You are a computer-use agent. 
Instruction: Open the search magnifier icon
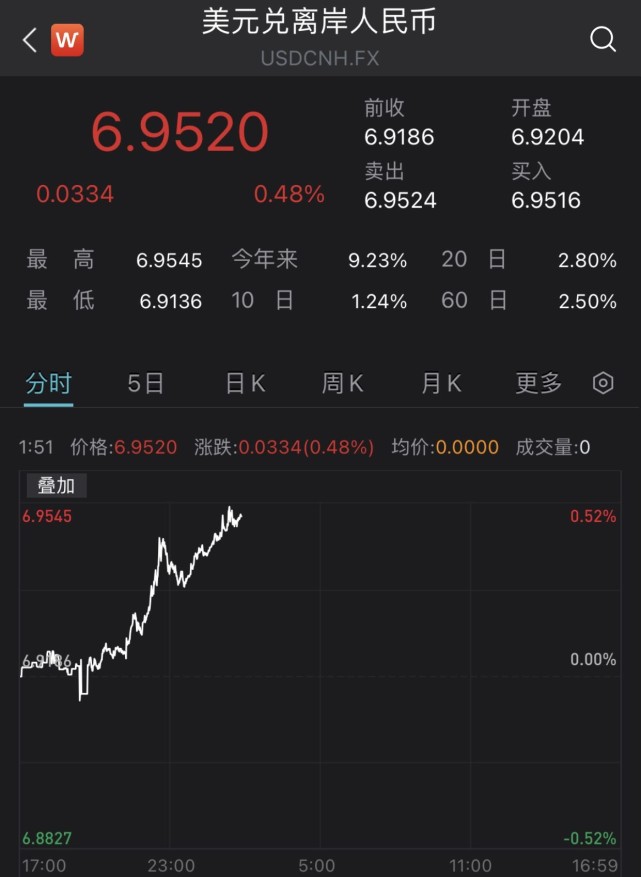[603, 40]
